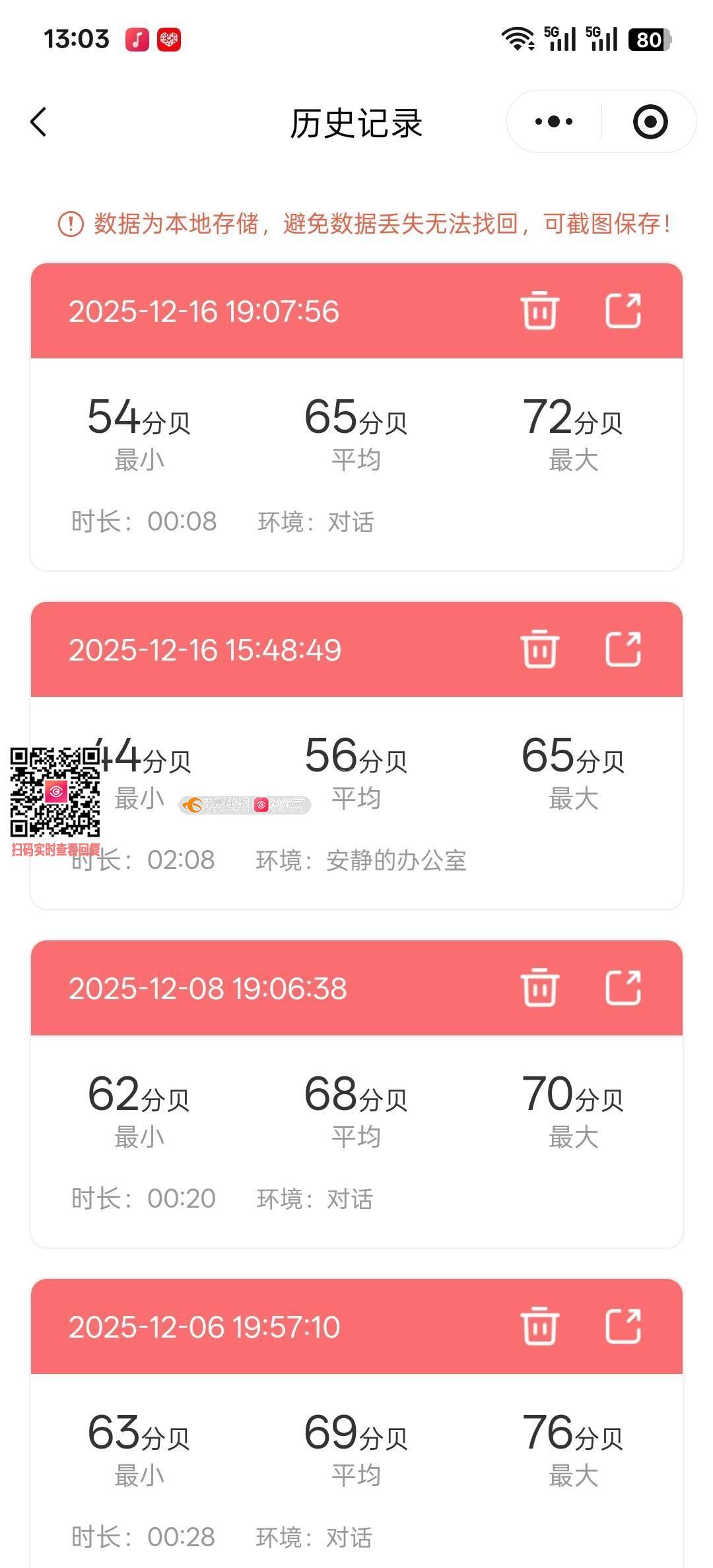Delete the 2025-12-16 19:07:56 record
Viewport: 713px width, 1568px height.
tap(539, 311)
